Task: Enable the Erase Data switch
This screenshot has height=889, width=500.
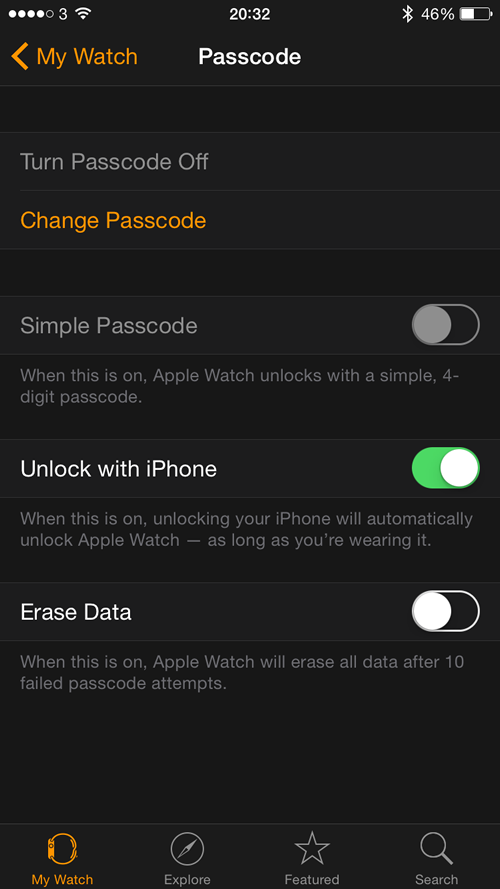Action: (x=446, y=611)
